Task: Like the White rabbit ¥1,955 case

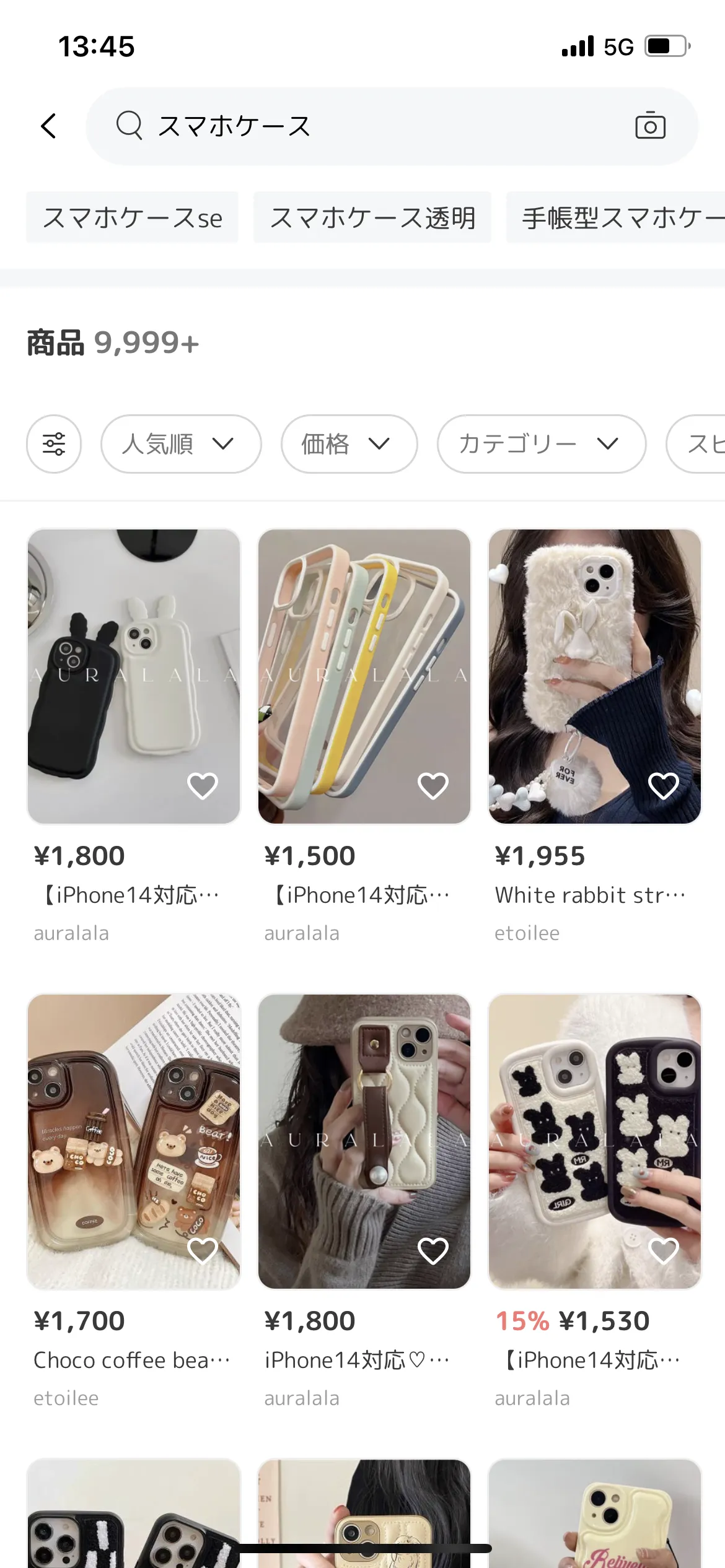Action: tap(663, 786)
